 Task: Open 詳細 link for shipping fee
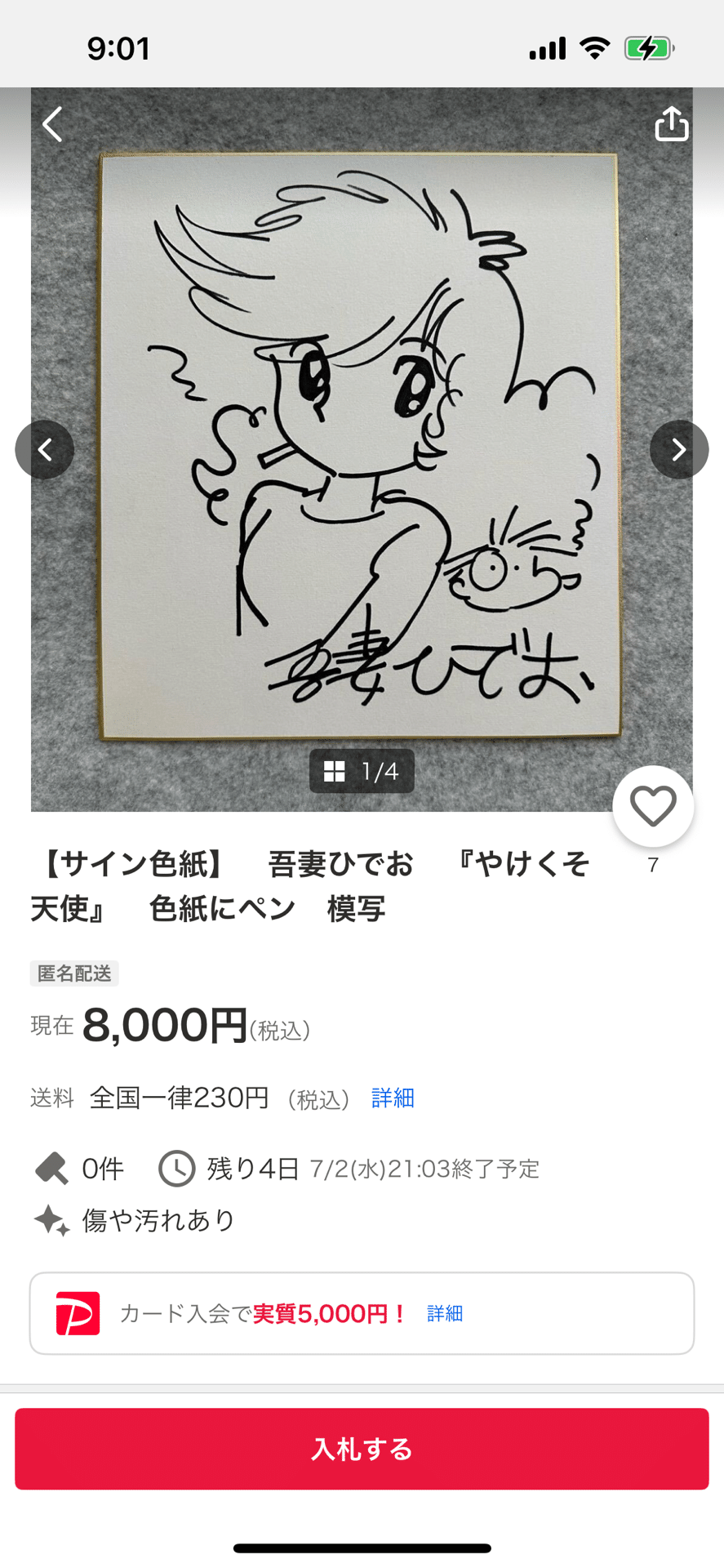pyautogui.click(x=393, y=1098)
